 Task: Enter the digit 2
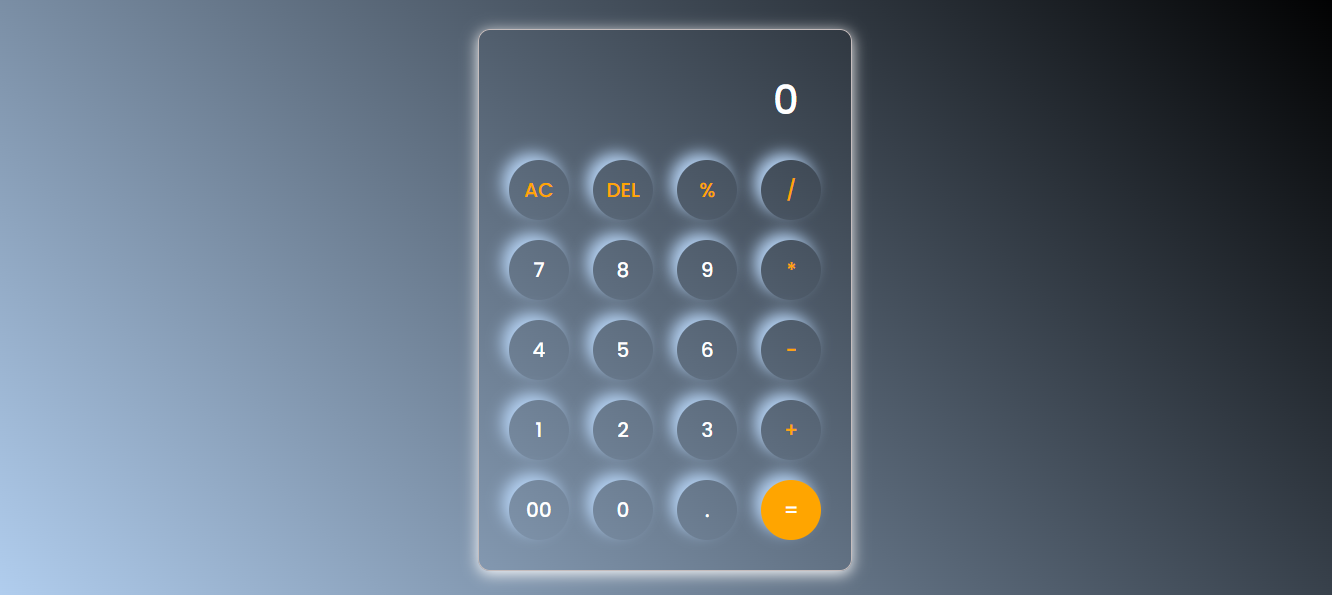623,430
